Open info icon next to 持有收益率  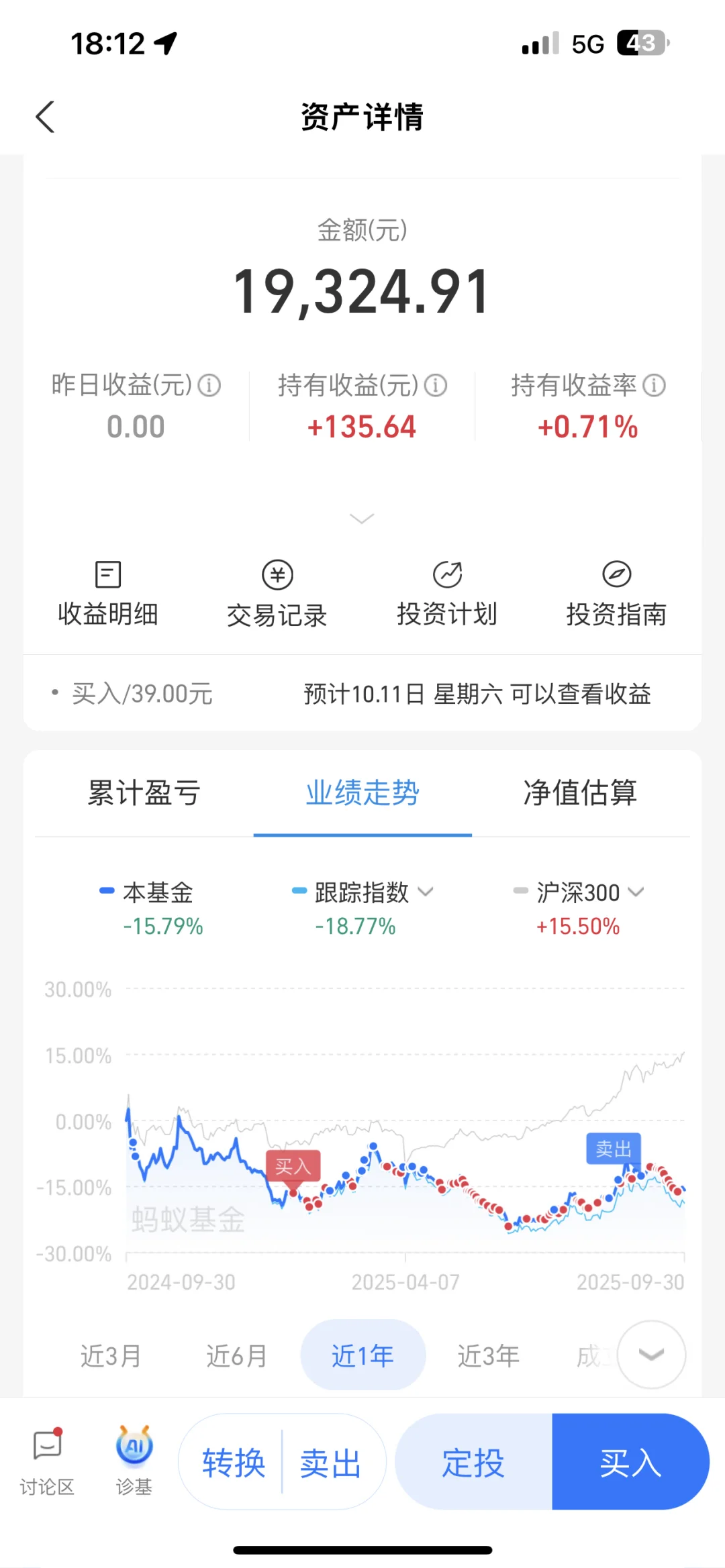coord(654,386)
